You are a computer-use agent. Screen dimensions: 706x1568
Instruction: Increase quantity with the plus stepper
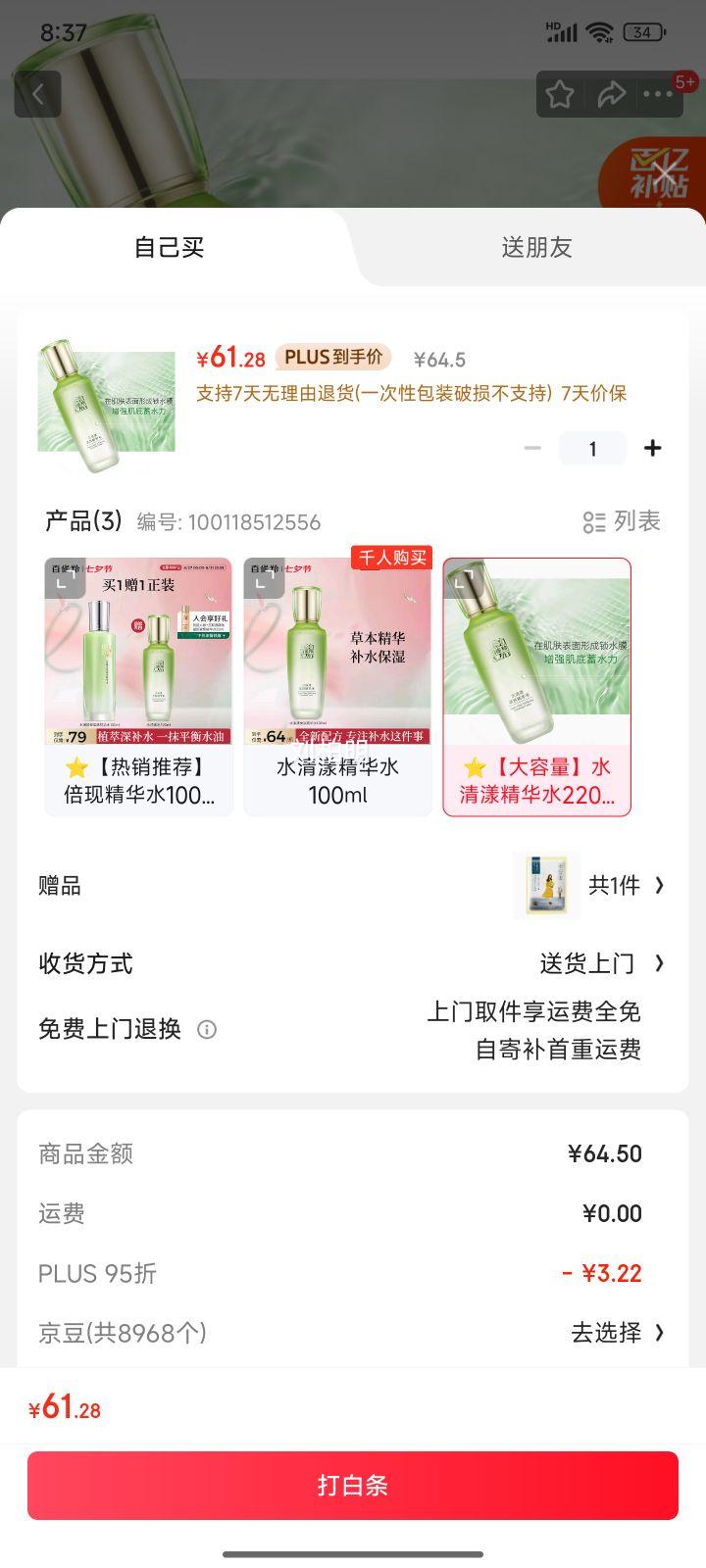coord(652,448)
